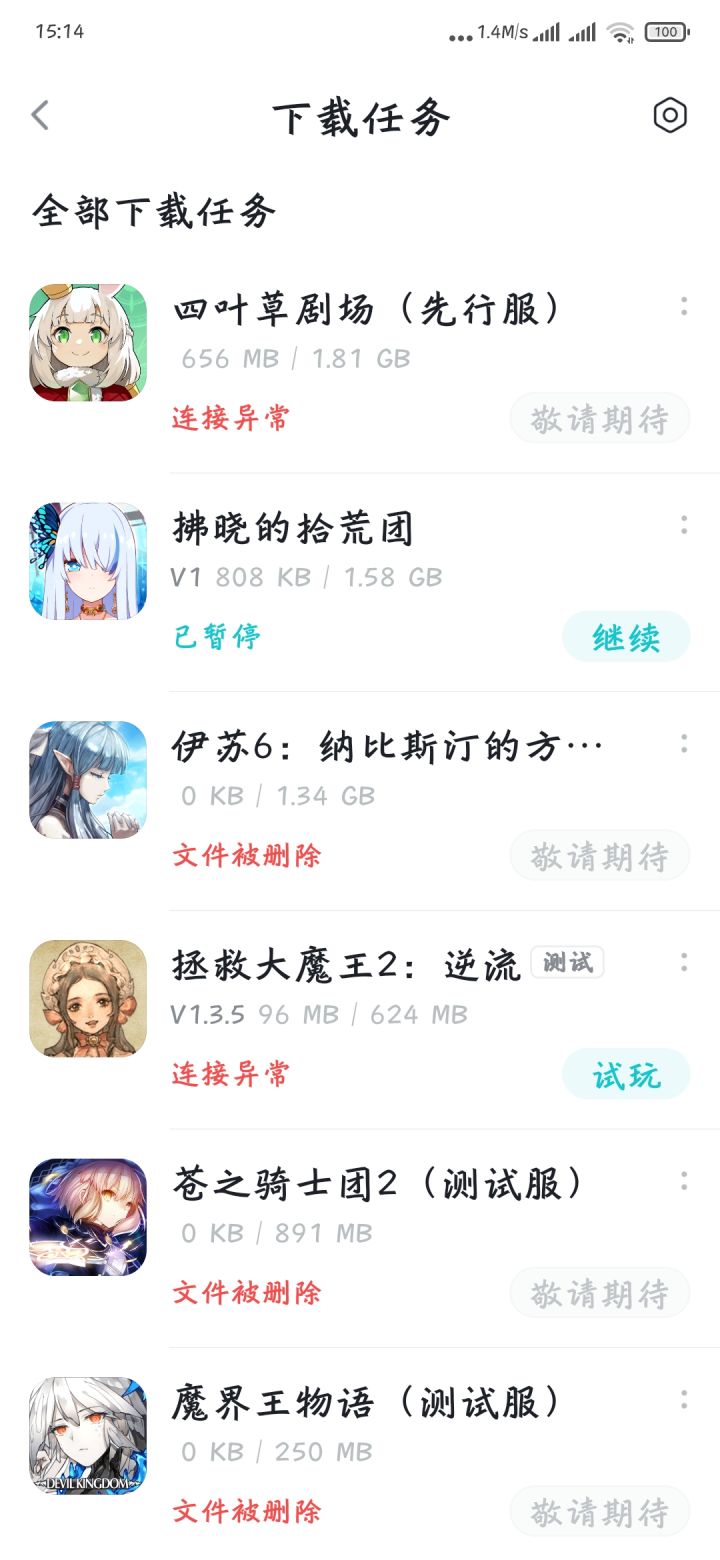Open more options for 魔界王物语（测试服）
This screenshot has width=720, height=1560.
tap(684, 1400)
